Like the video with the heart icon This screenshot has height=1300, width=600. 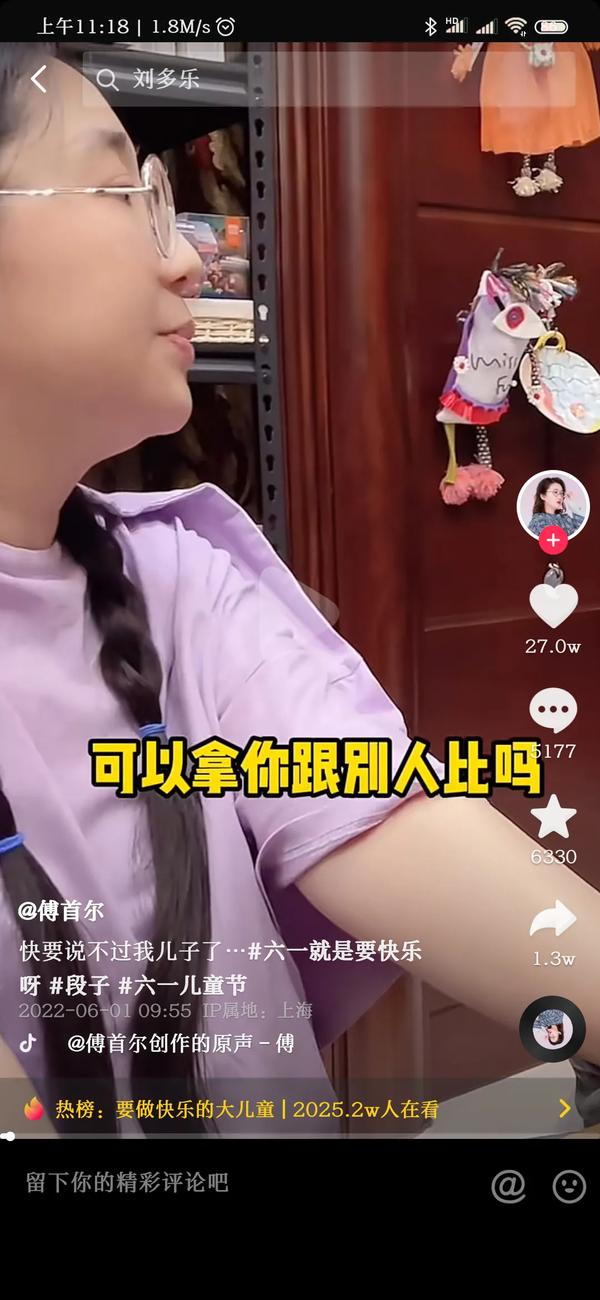point(553,604)
